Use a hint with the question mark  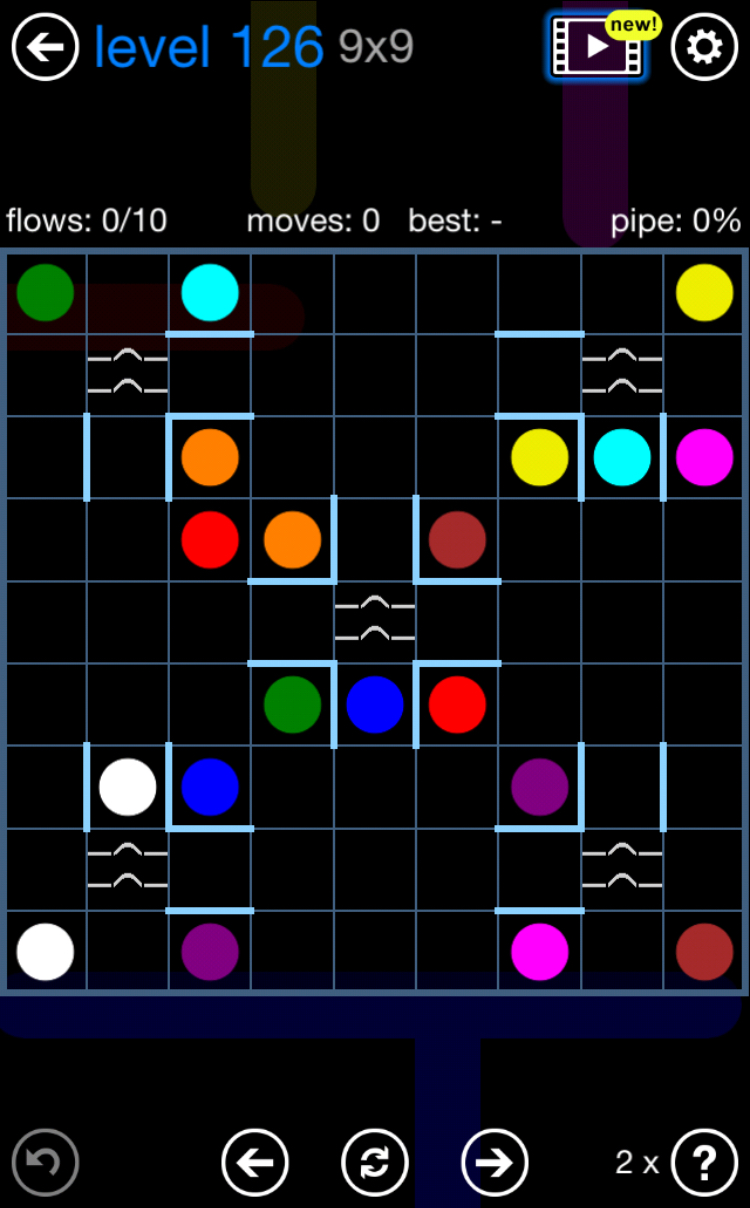point(704,1162)
